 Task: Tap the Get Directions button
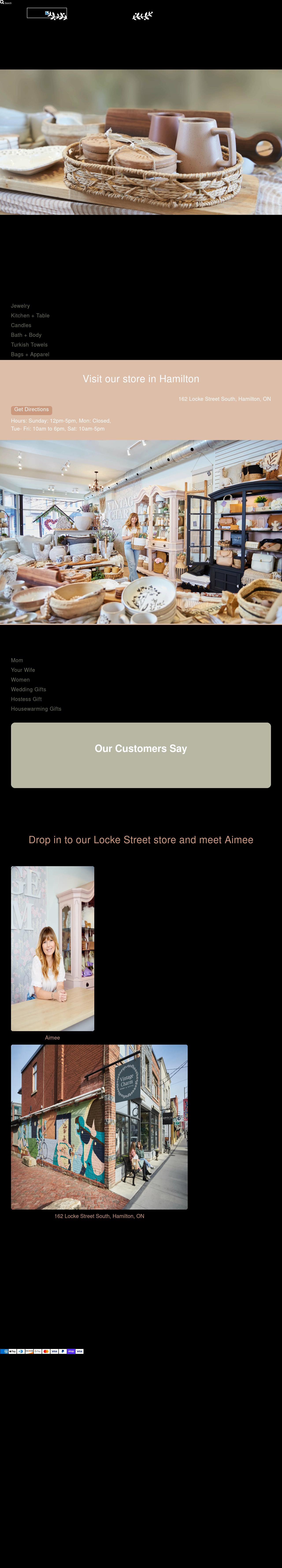(x=32, y=410)
